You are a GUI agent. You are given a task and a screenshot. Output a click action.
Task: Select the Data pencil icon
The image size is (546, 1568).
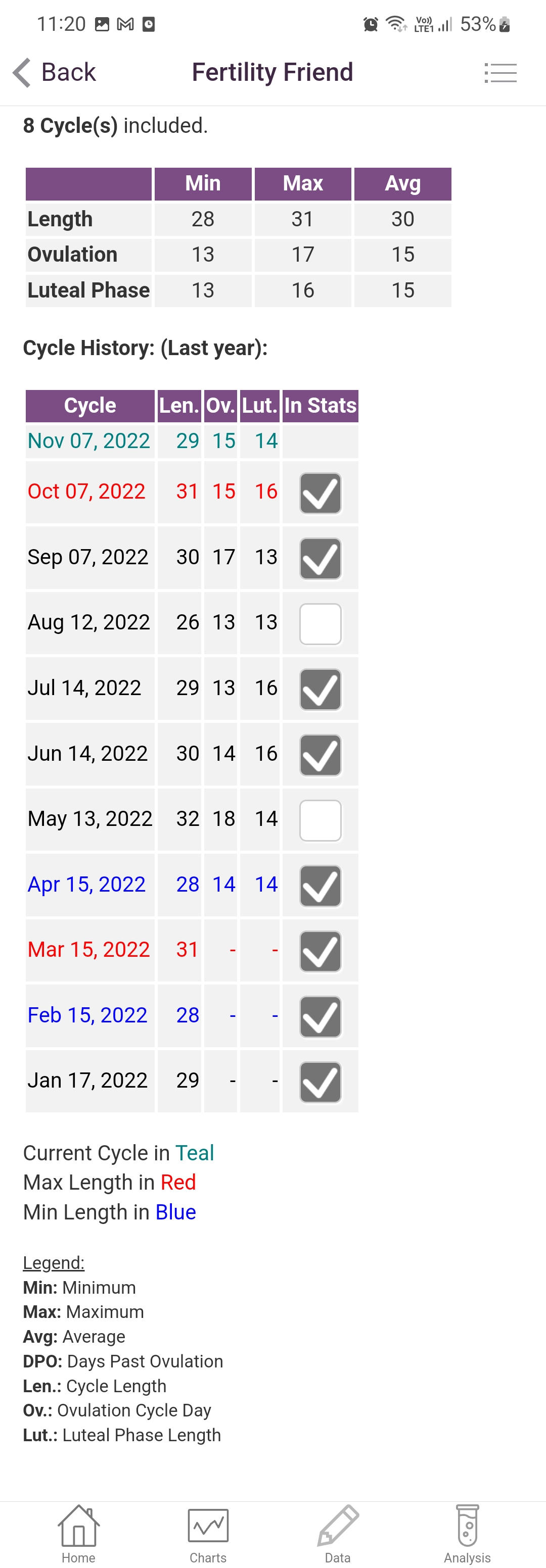(x=338, y=1525)
